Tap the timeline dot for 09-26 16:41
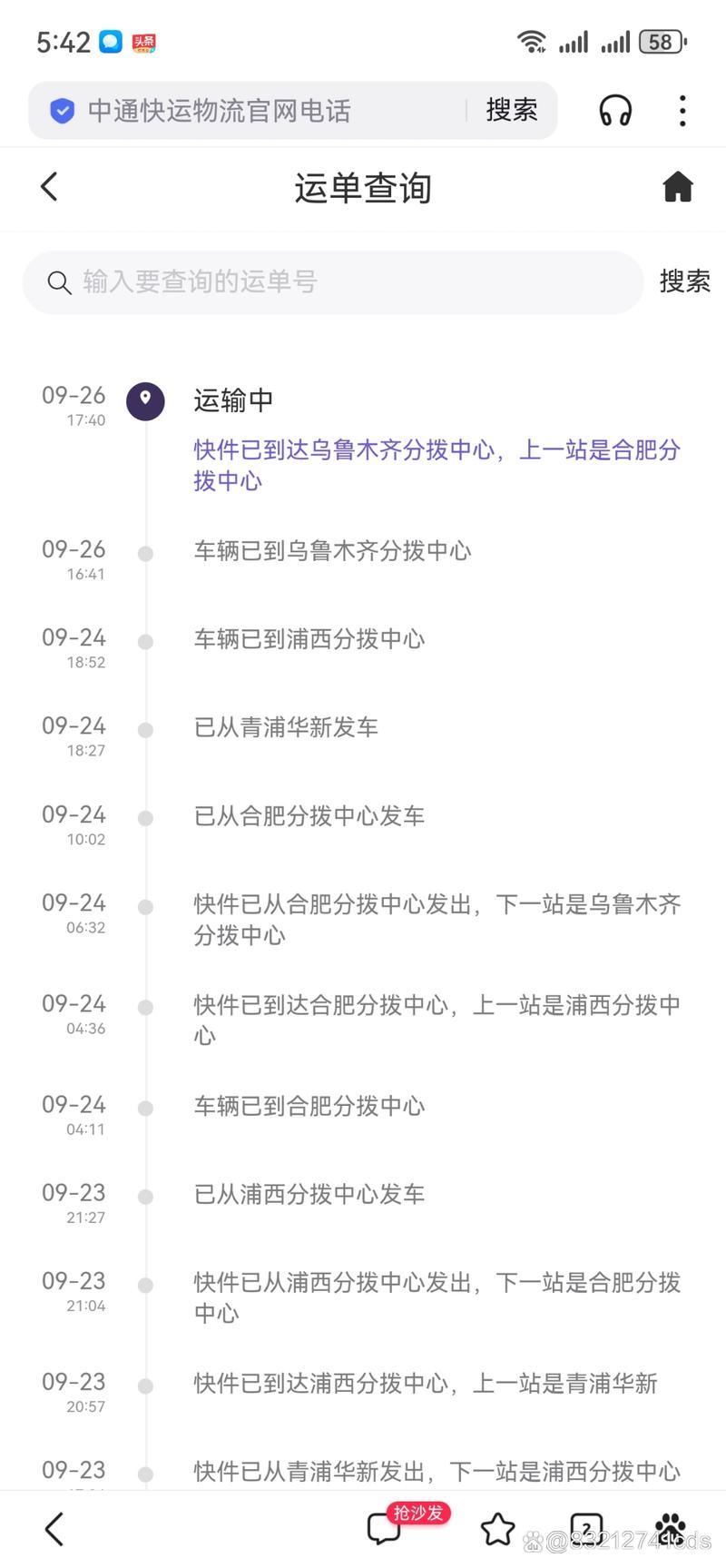 pyautogui.click(x=145, y=552)
